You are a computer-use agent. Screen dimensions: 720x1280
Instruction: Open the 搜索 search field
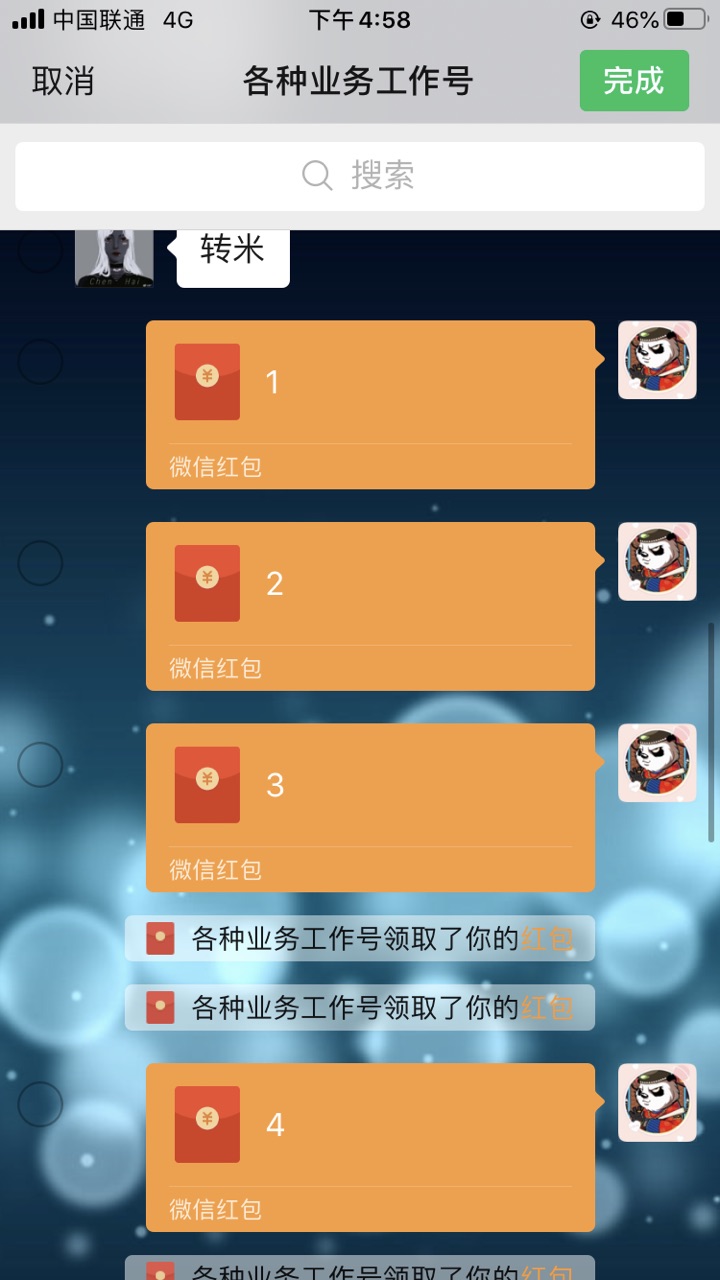click(360, 176)
